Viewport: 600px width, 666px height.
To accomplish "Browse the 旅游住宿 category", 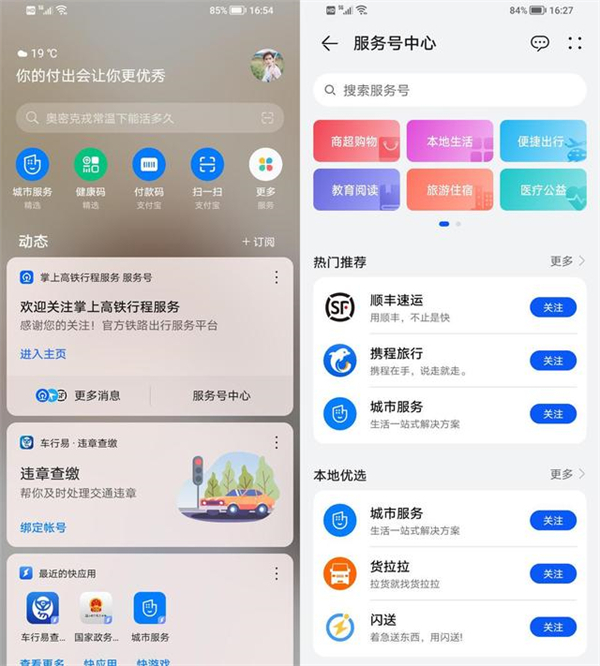I will pos(450,189).
